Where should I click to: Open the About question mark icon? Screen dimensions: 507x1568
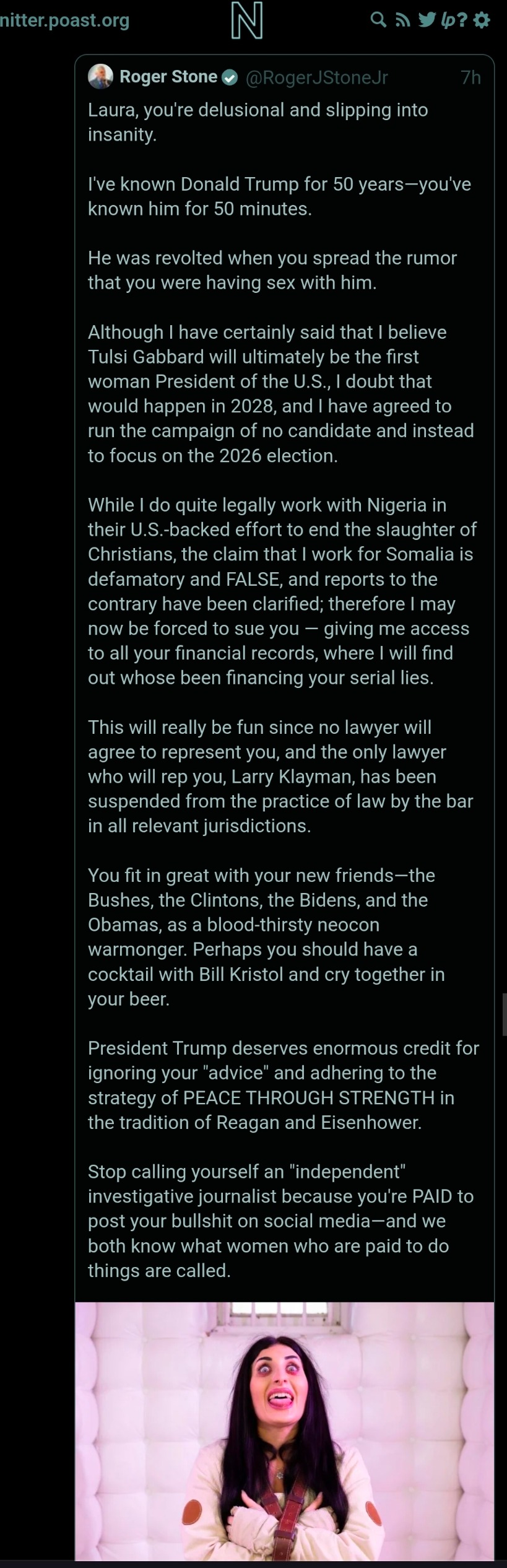[x=462, y=20]
